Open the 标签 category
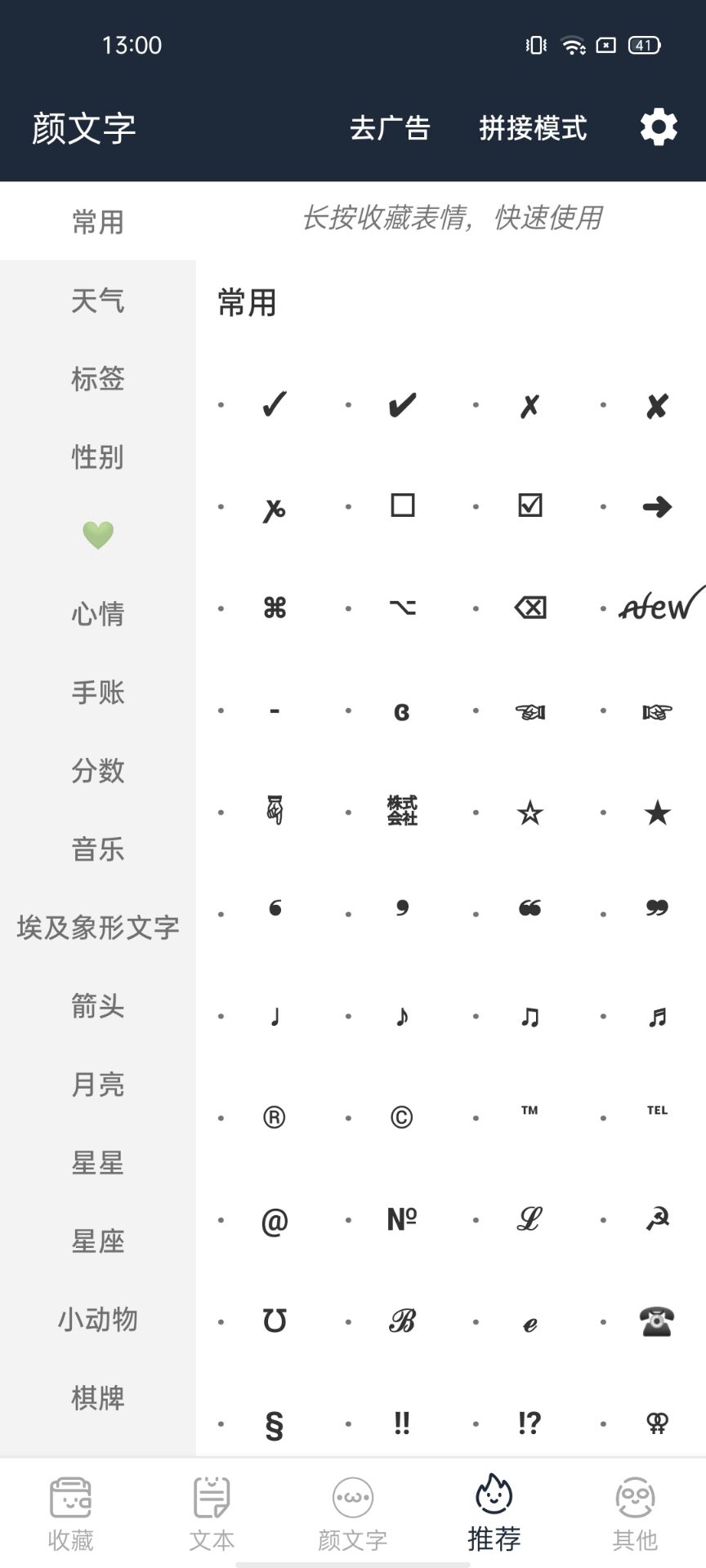 pyautogui.click(x=98, y=379)
